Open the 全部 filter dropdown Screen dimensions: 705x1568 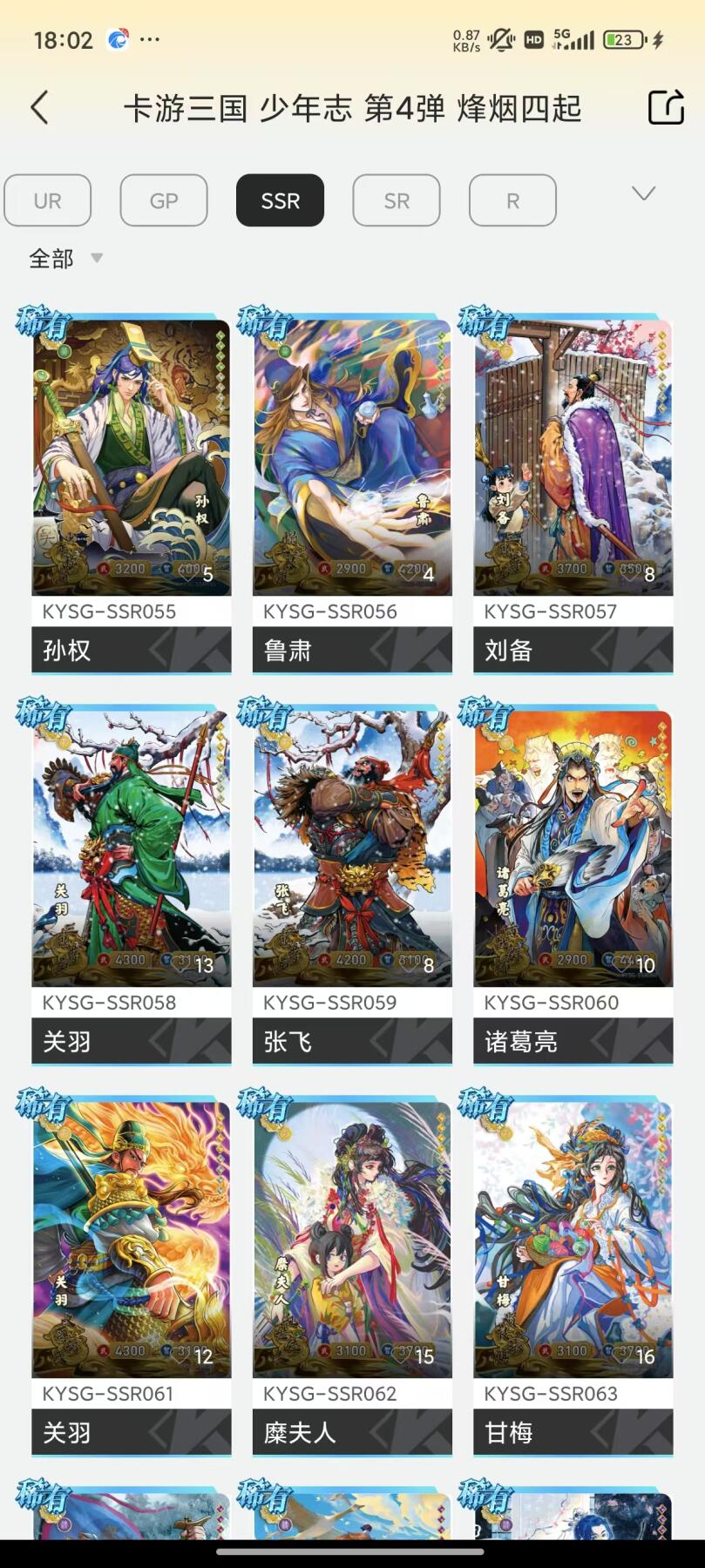pos(65,259)
